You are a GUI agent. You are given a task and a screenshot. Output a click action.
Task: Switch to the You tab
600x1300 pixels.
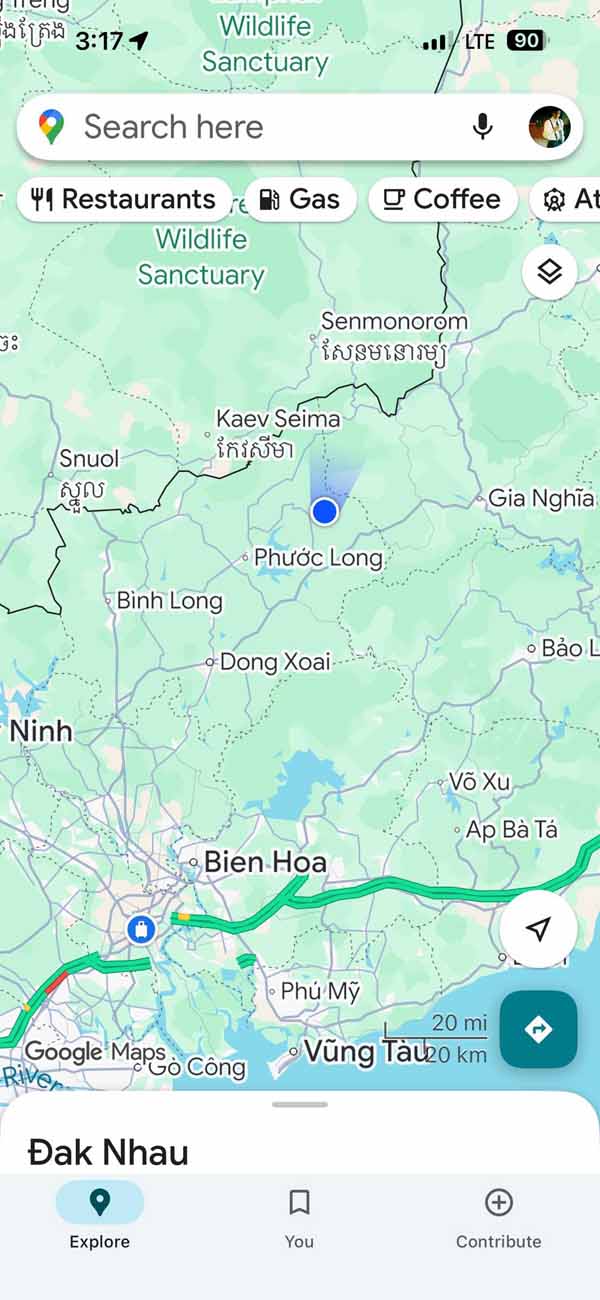click(299, 1215)
